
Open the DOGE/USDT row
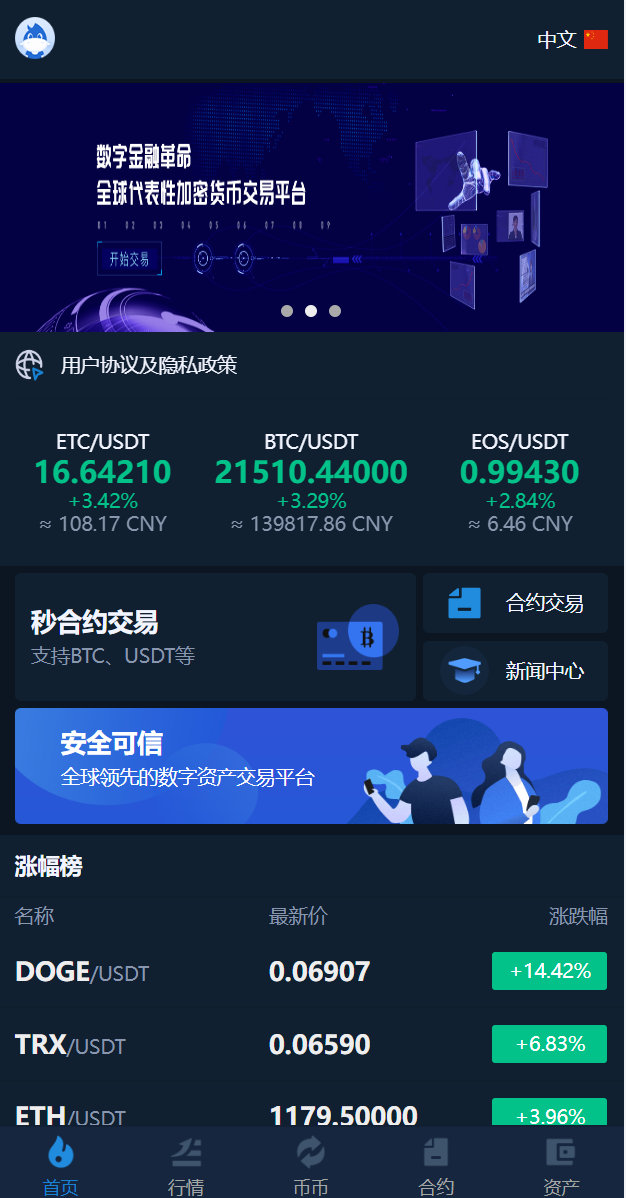coord(311,971)
